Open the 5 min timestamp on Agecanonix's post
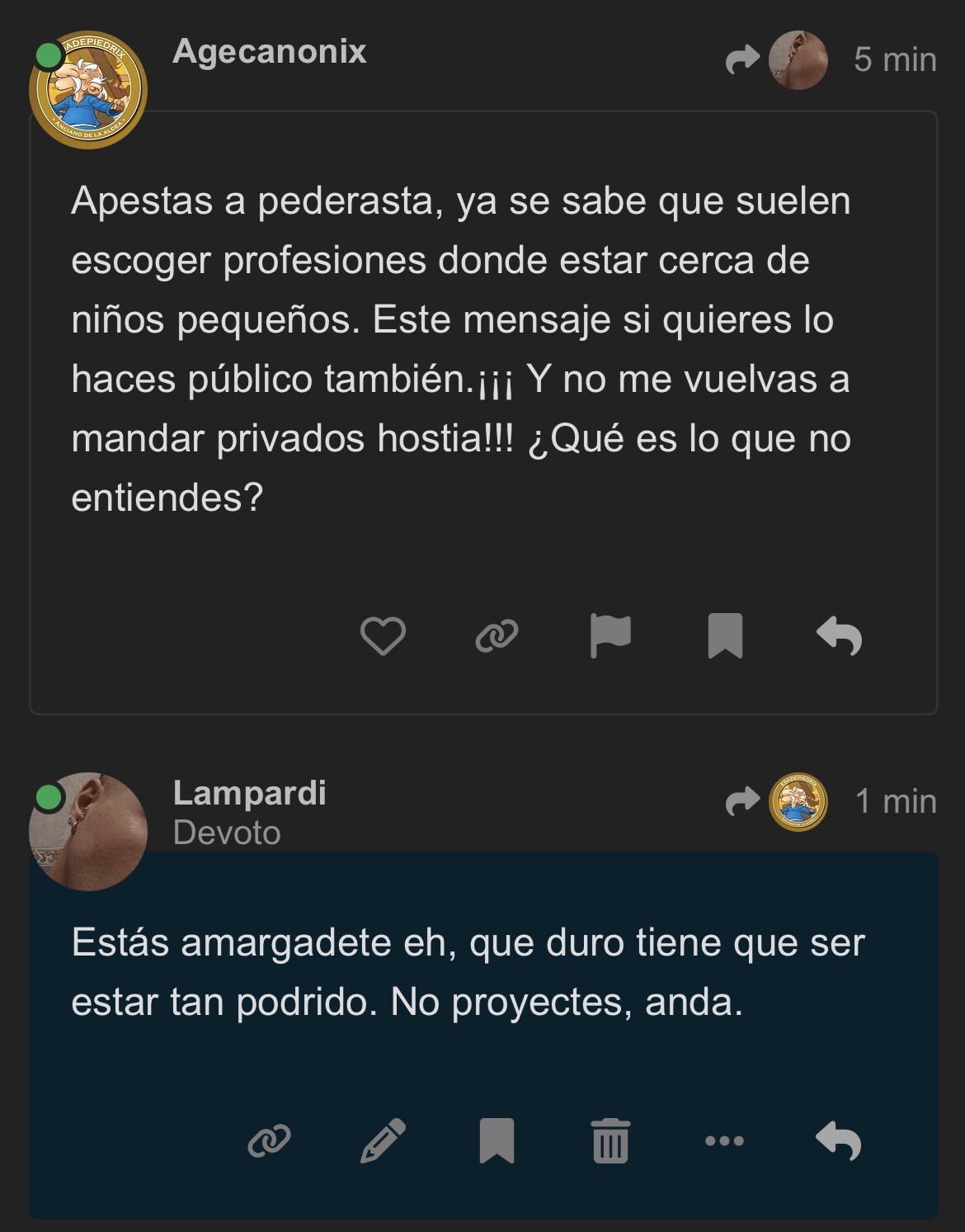965x1232 pixels. [x=895, y=59]
